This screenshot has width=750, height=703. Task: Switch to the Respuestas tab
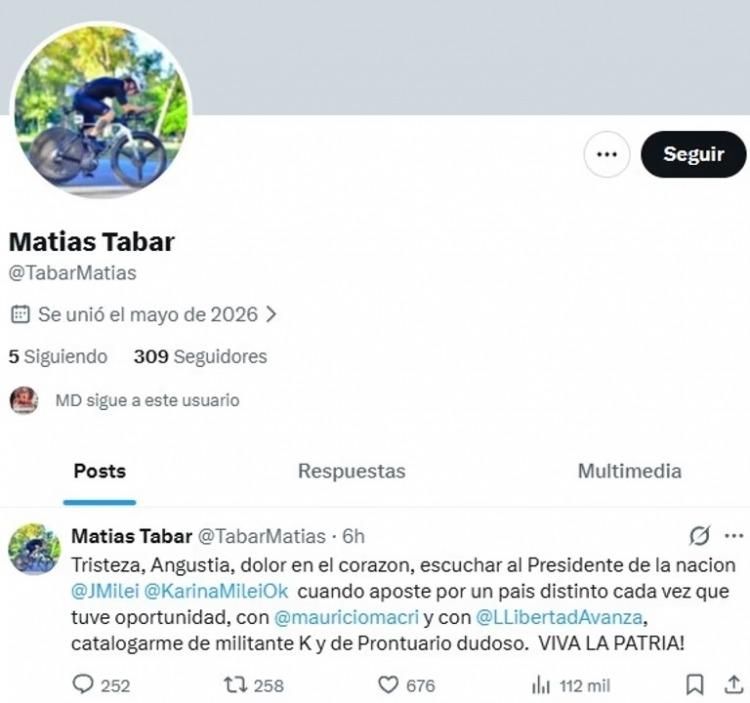pyautogui.click(x=352, y=471)
